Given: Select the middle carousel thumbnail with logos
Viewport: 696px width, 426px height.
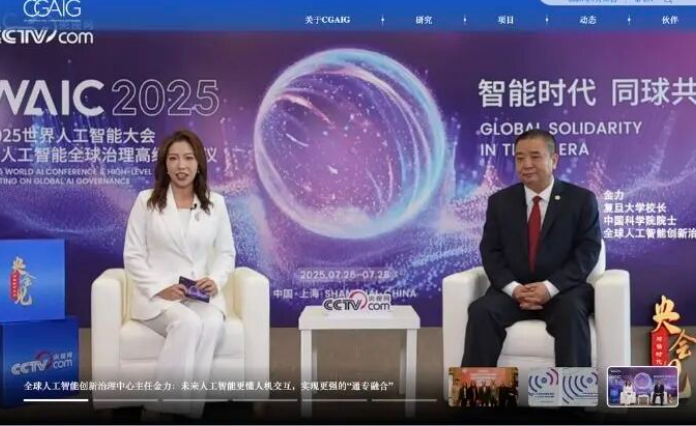Looking at the screenshot, I should click(x=562, y=387).
